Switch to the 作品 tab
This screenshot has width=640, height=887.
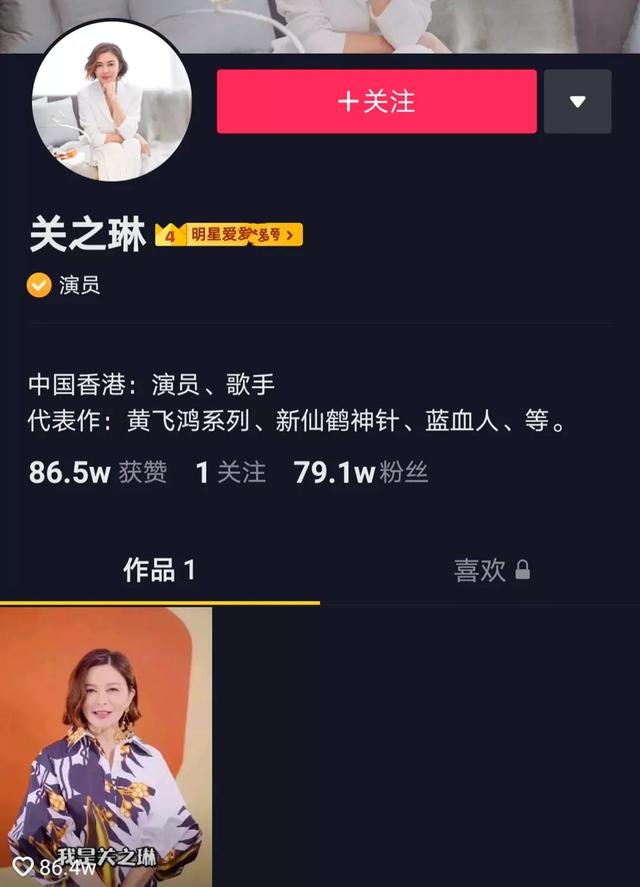[x=159, y=570]
